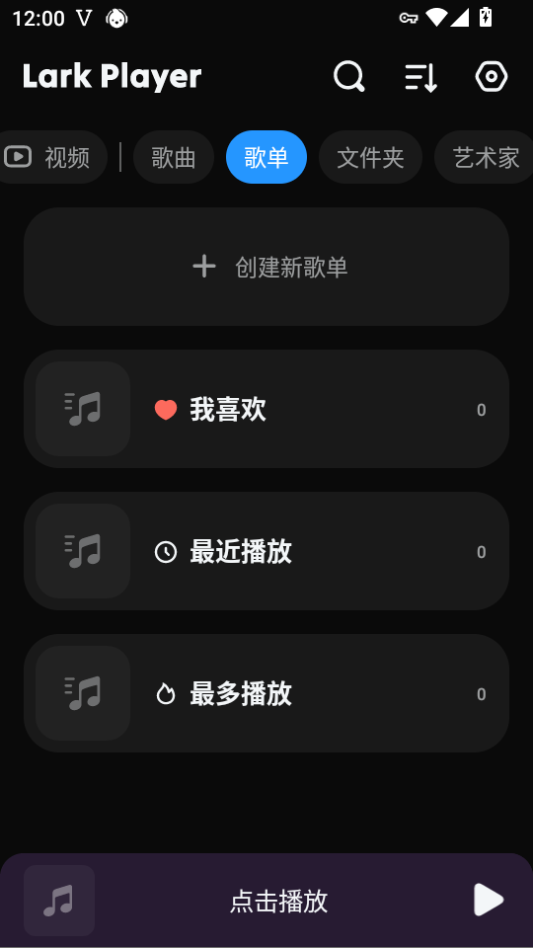Screen dimensions: 533x948
Task: Tap 创建新歌单 to create a playlist
Action: (x=266, y=267)
